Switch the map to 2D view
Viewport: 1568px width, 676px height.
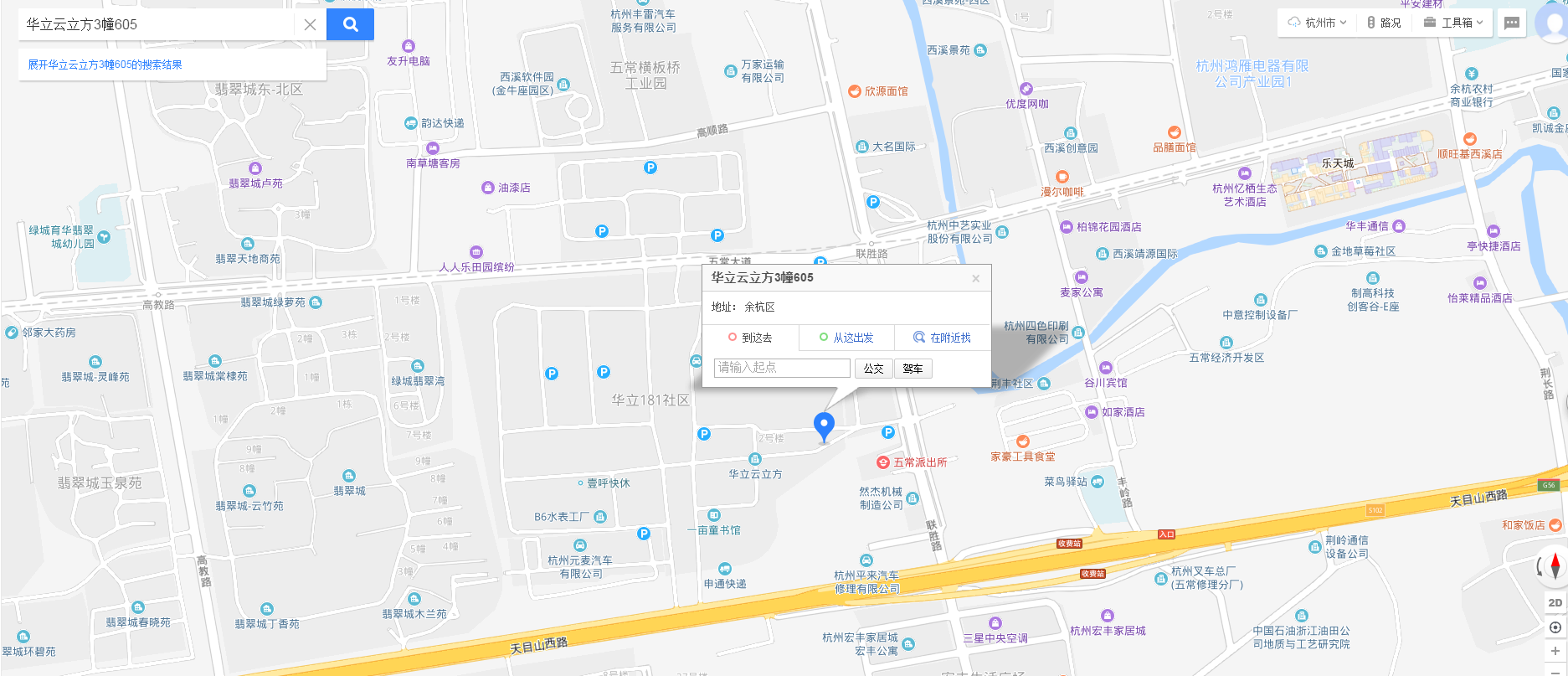pos(1555,602)
